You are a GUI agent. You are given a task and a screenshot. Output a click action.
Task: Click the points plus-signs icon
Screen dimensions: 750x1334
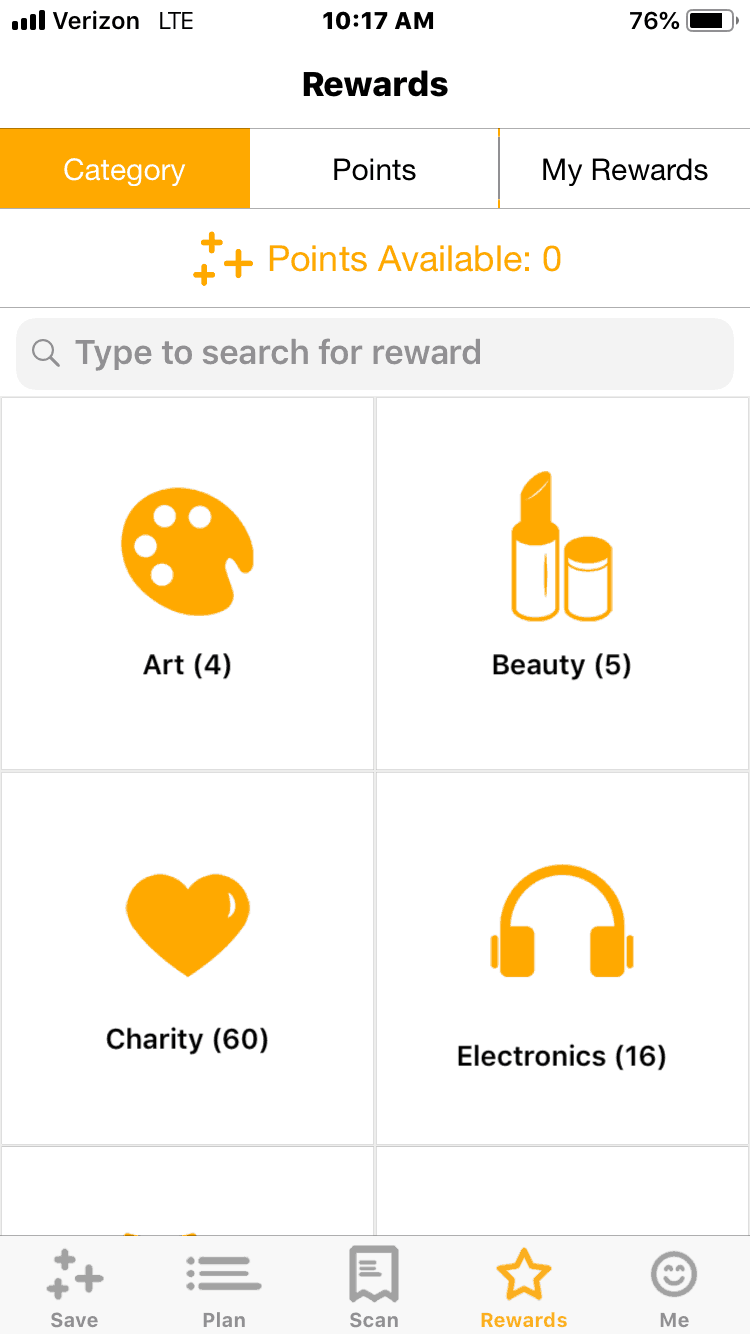[221, 257]
